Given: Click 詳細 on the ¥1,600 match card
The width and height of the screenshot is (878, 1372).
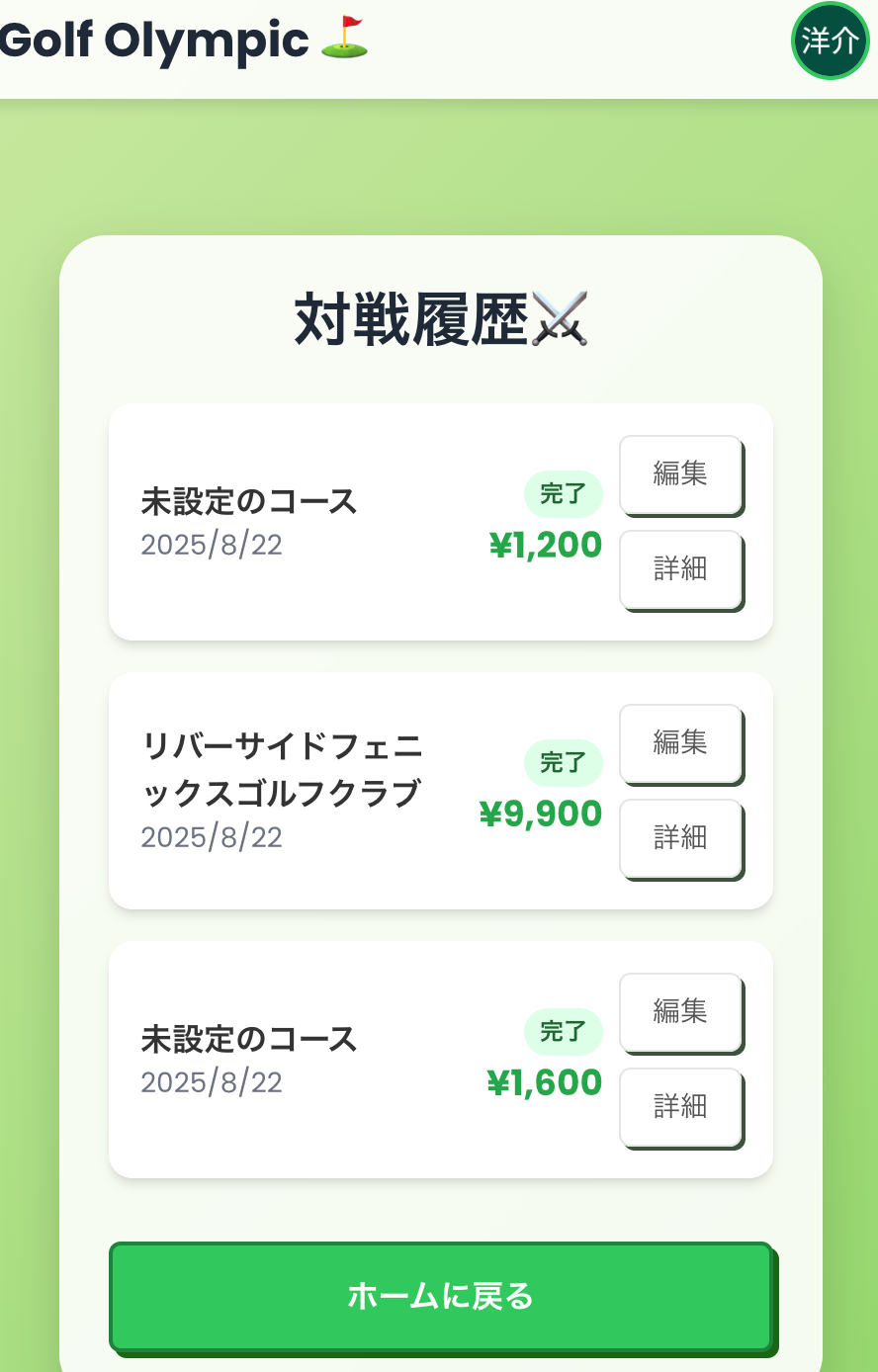Looking at the screenshot, I should click(680, 1107).
